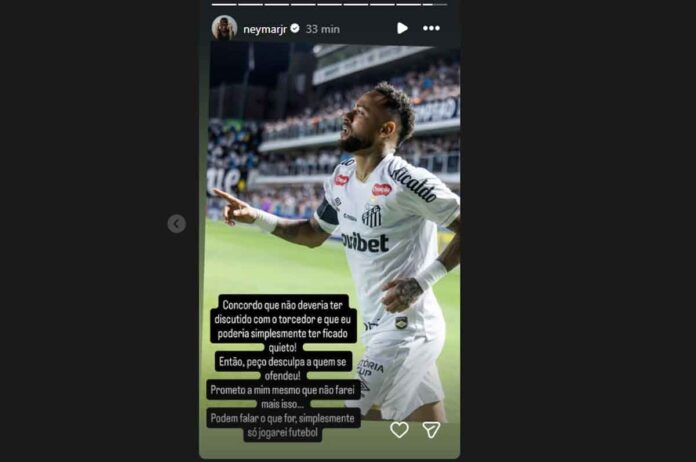
Task: Go back to the previous story
Action: pos(177,224)
